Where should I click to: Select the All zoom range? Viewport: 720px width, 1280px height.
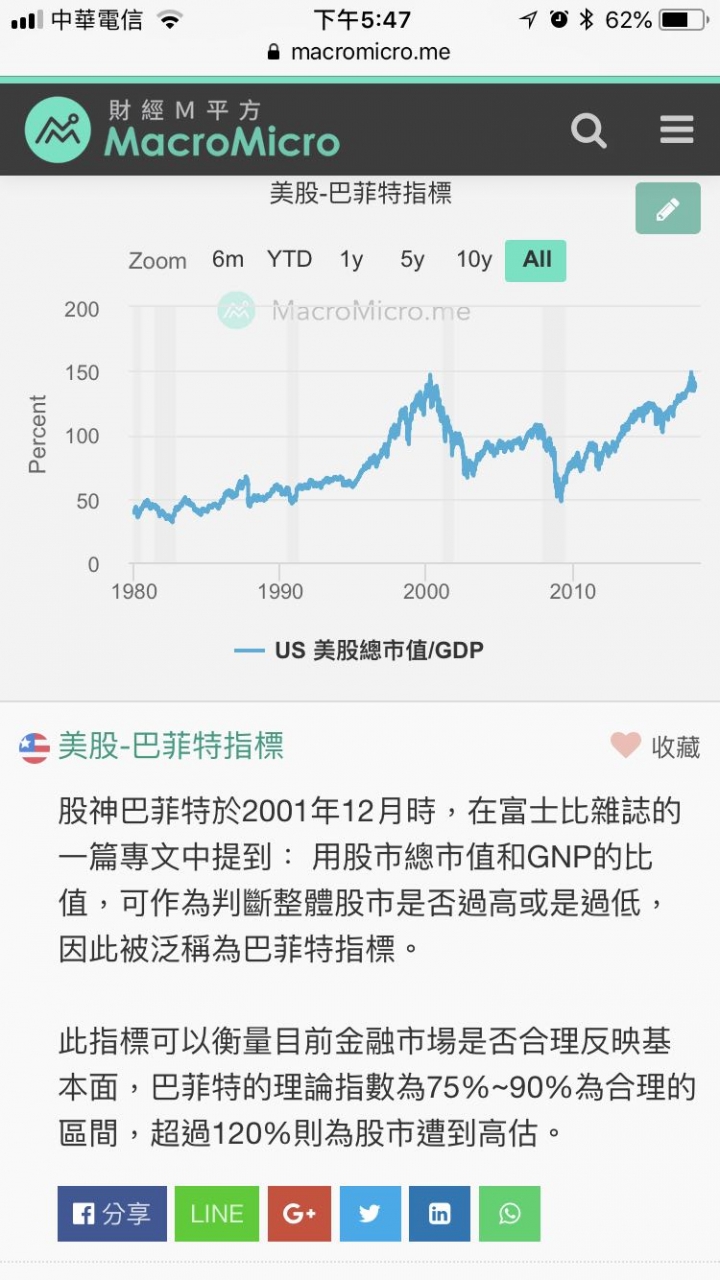pos(536,260)
